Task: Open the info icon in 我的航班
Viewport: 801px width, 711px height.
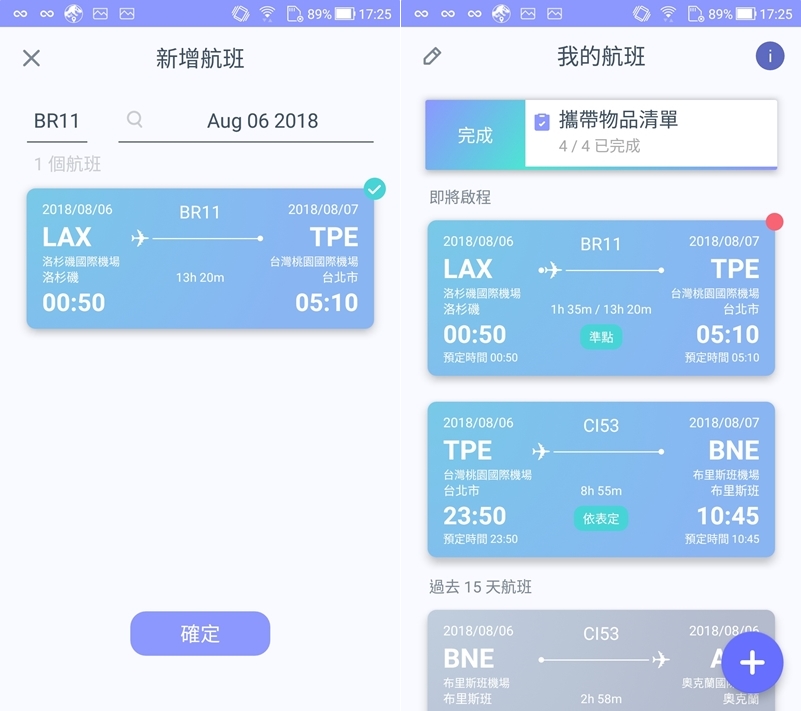Action: 769,56
